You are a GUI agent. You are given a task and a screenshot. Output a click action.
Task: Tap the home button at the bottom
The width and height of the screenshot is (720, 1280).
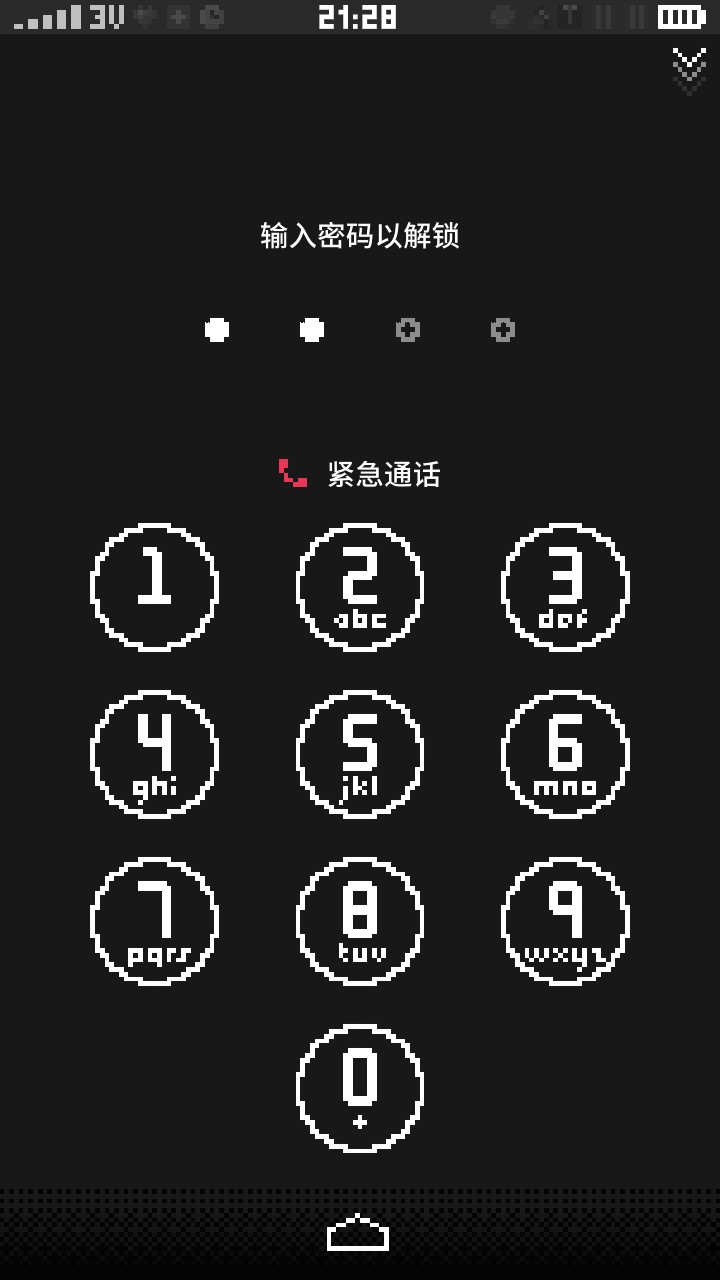358,1234
